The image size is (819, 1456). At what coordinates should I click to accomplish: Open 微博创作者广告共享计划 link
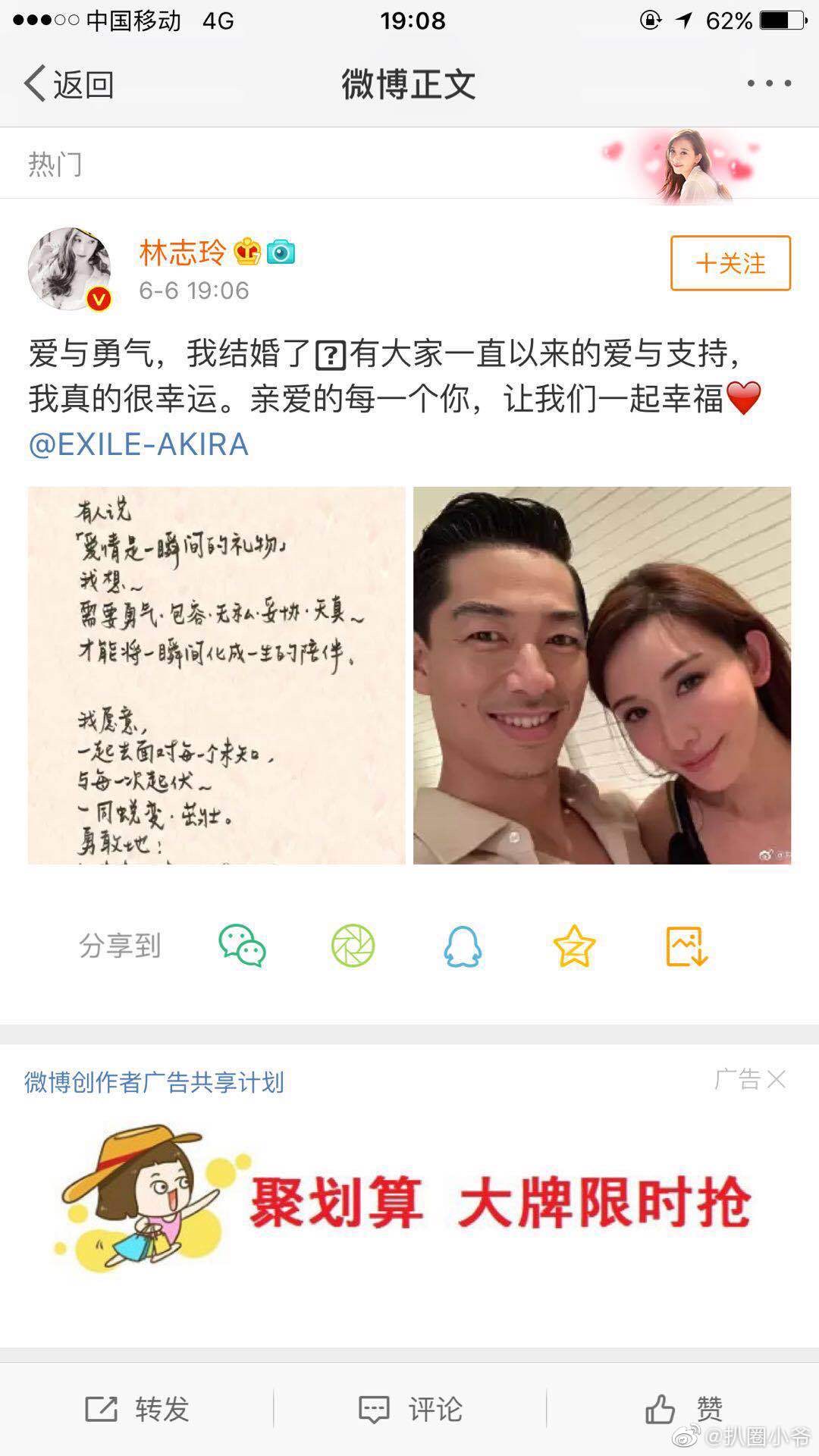click(x=154, y=1082)
